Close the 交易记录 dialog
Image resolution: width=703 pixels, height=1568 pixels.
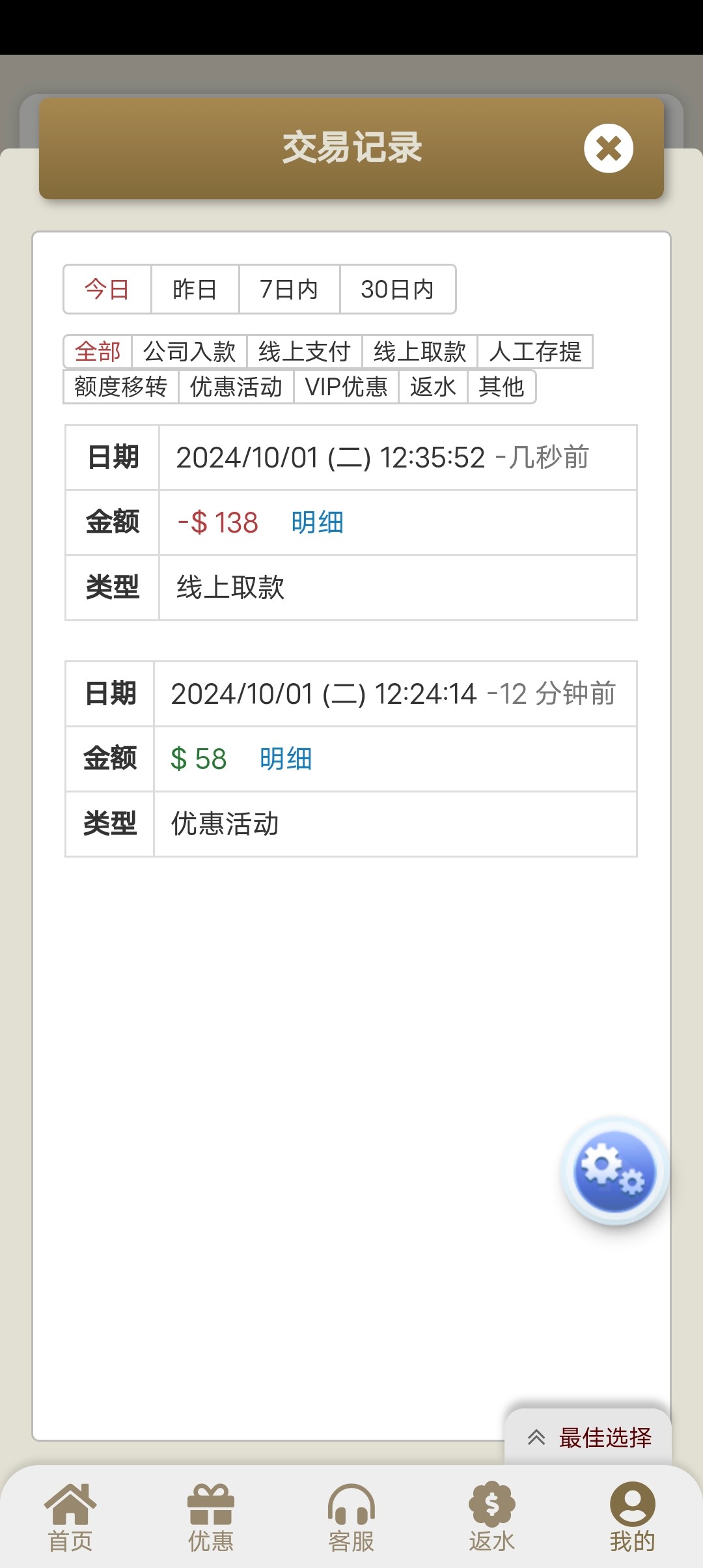(609, 148)
